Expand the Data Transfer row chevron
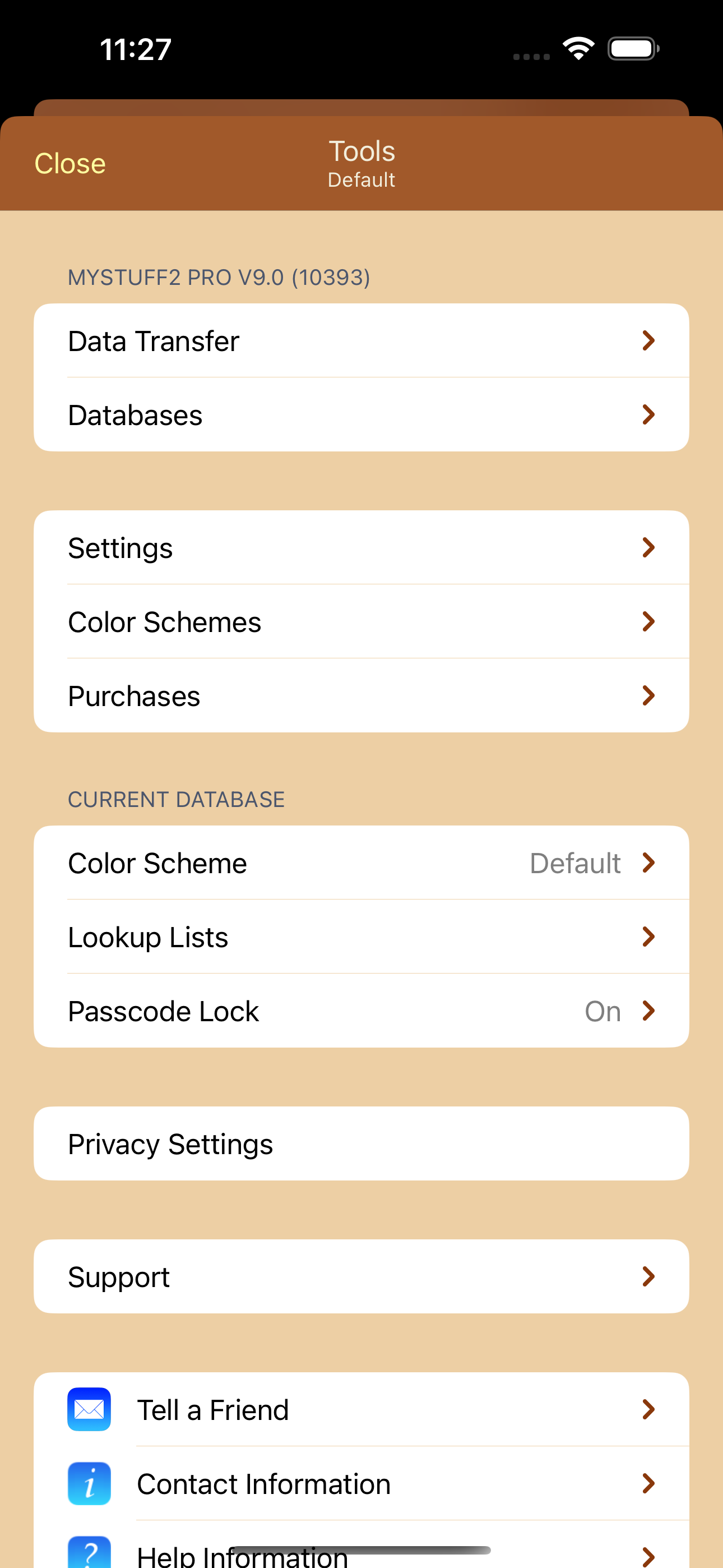Image resolution: width=723 pixels, height=1568 pixels. (x=648, y=341)
